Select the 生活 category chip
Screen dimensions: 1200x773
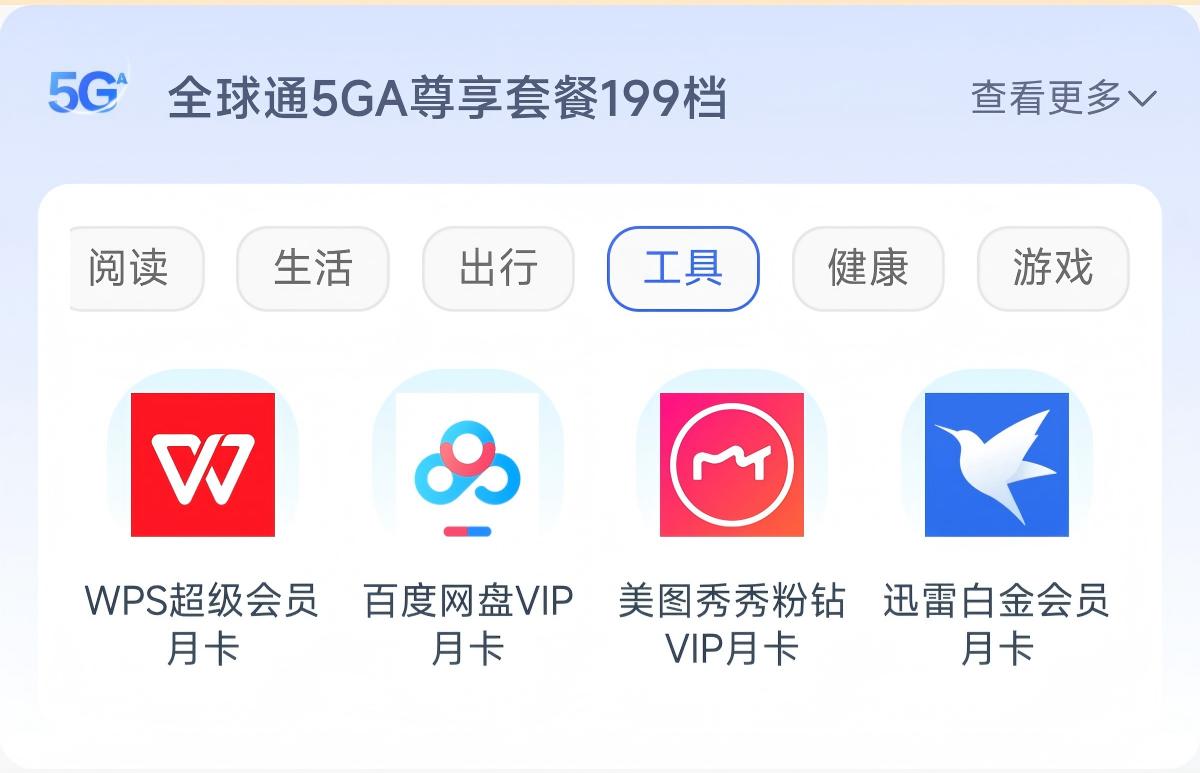point(312,269)
